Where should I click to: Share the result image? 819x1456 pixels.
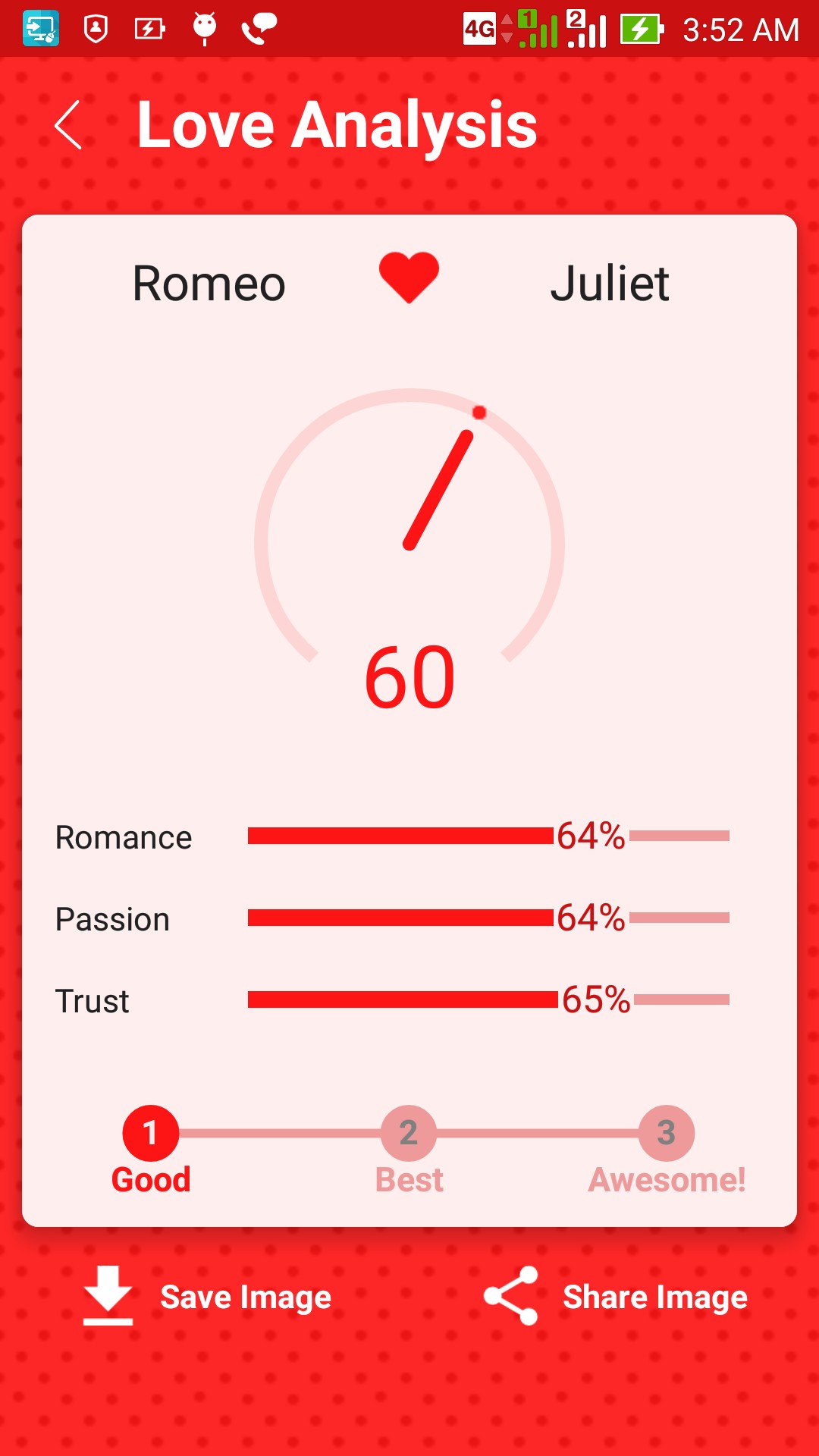pos(616,1297)
